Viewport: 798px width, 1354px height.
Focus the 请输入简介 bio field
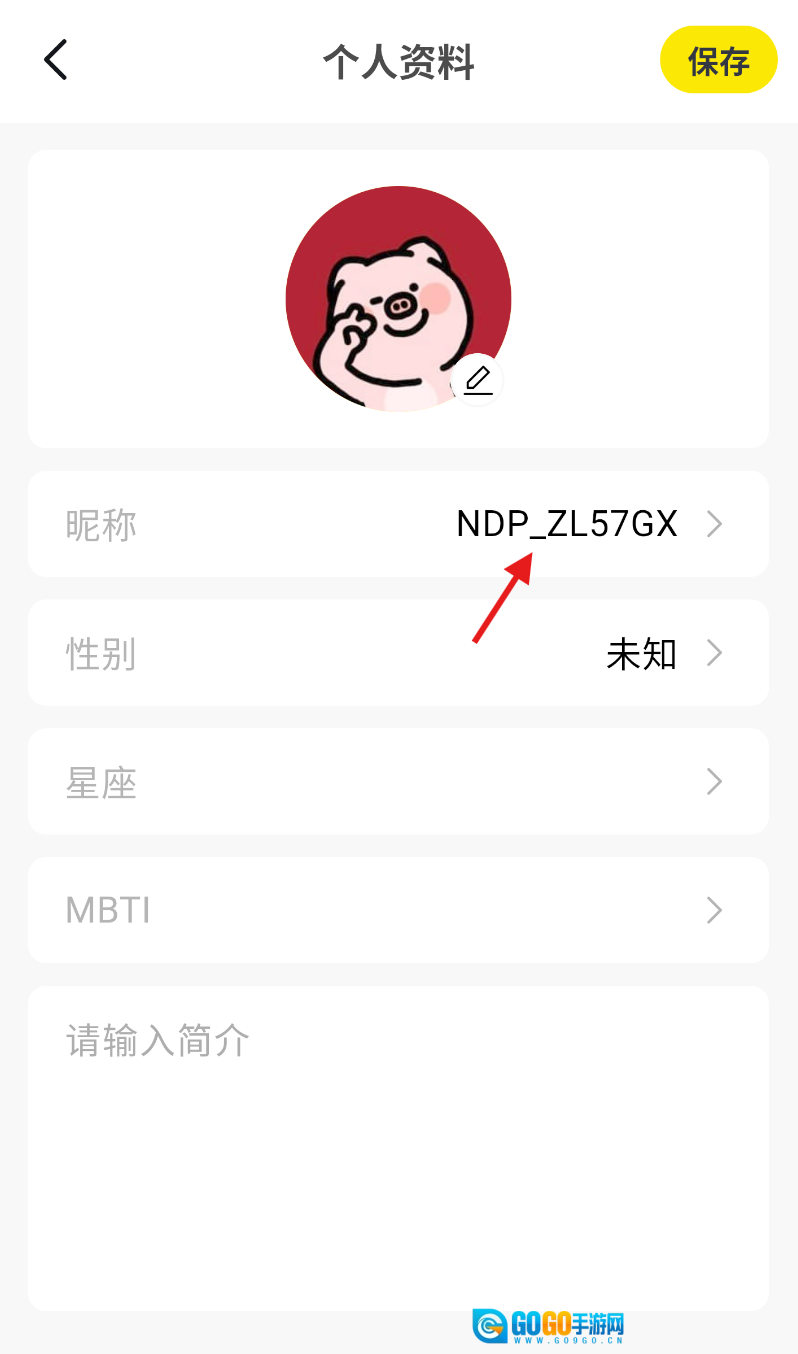coord(398,1146)
